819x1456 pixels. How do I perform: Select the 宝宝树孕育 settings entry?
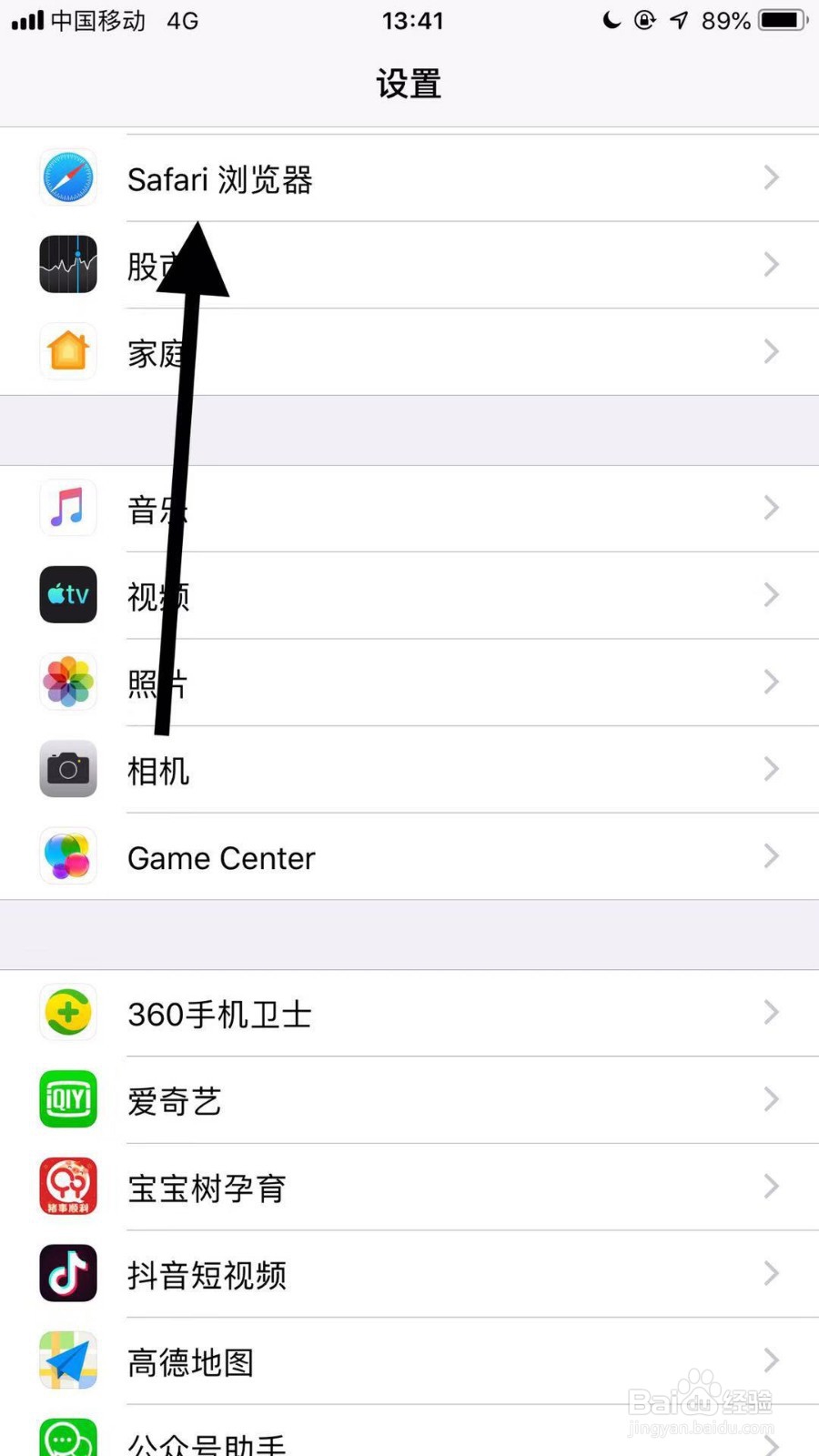409,1188
